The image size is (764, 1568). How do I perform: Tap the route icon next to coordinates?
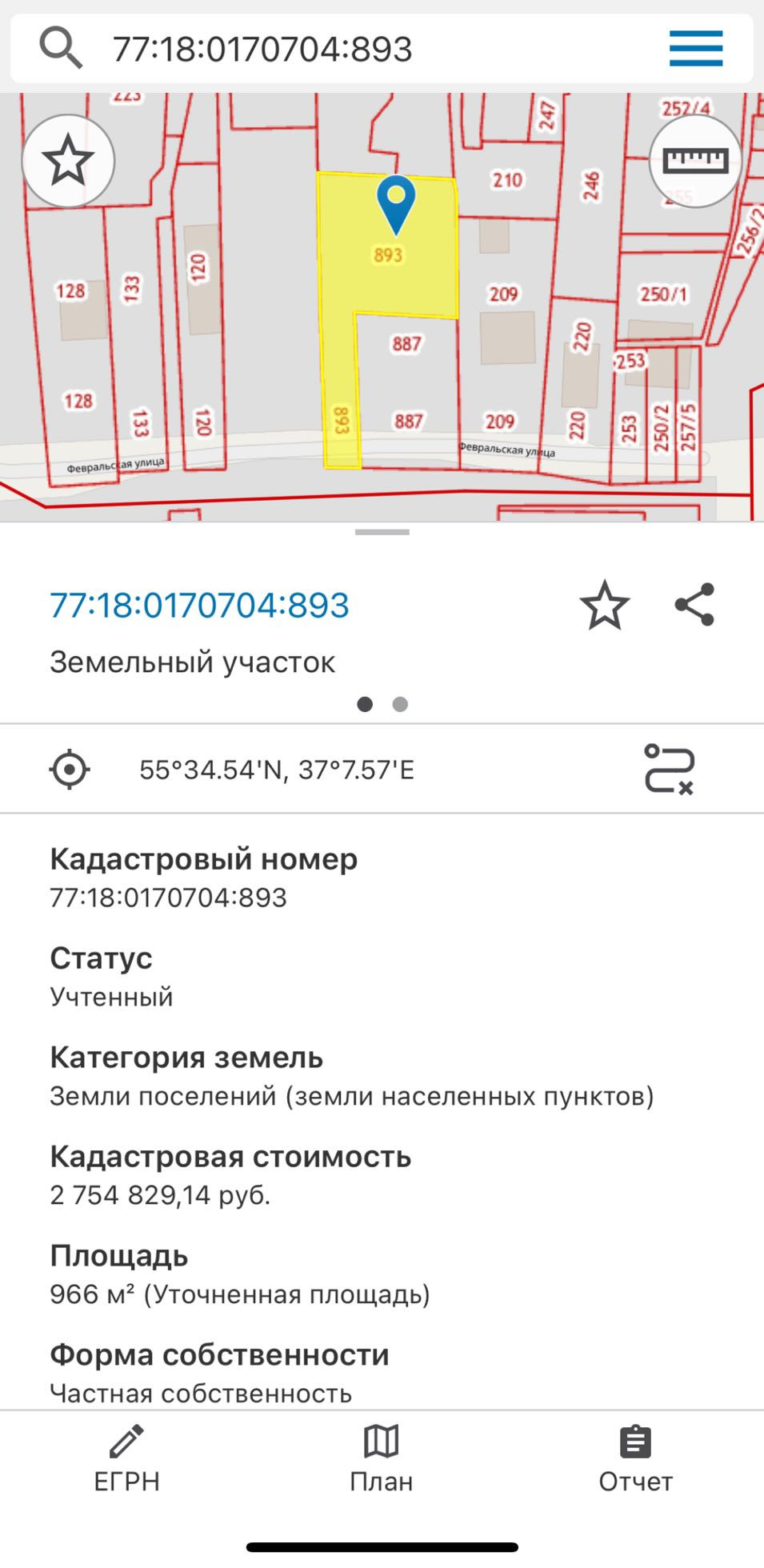click(668, 770)
